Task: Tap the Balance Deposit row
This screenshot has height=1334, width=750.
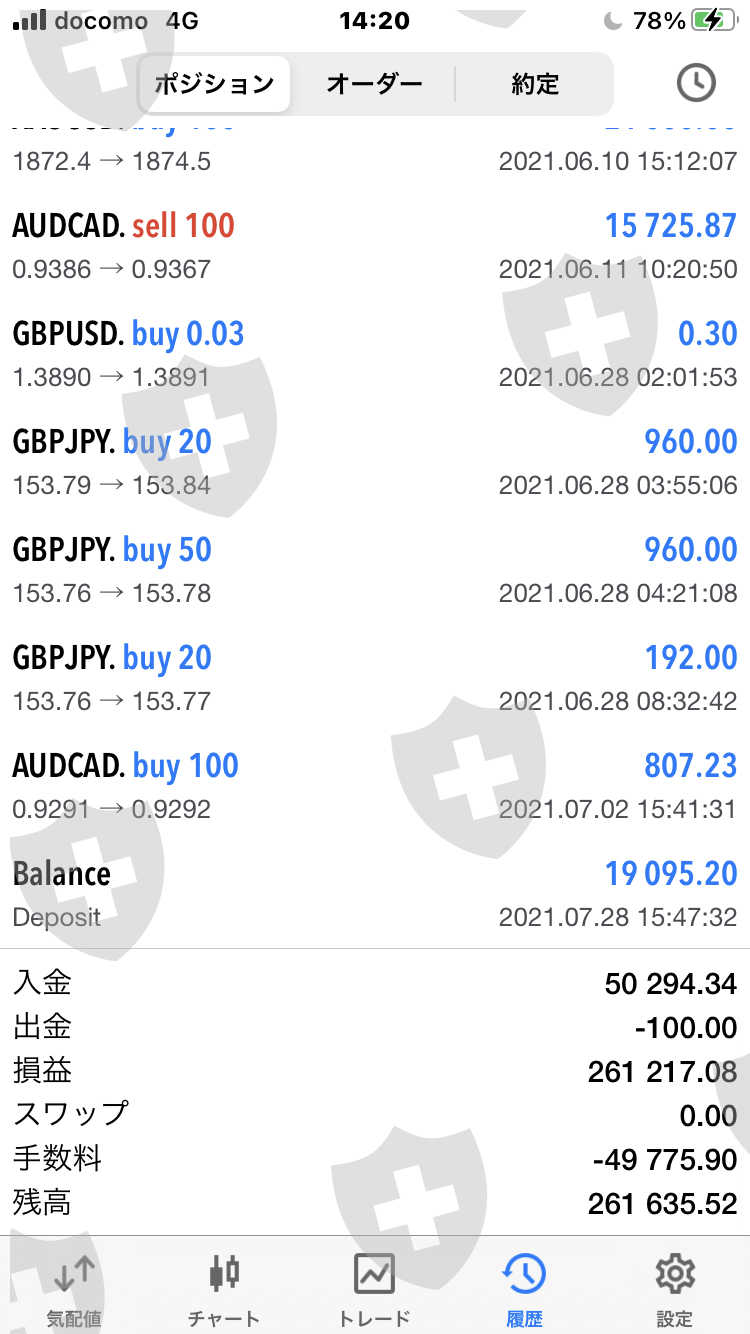Action: (x=375, y=894)
